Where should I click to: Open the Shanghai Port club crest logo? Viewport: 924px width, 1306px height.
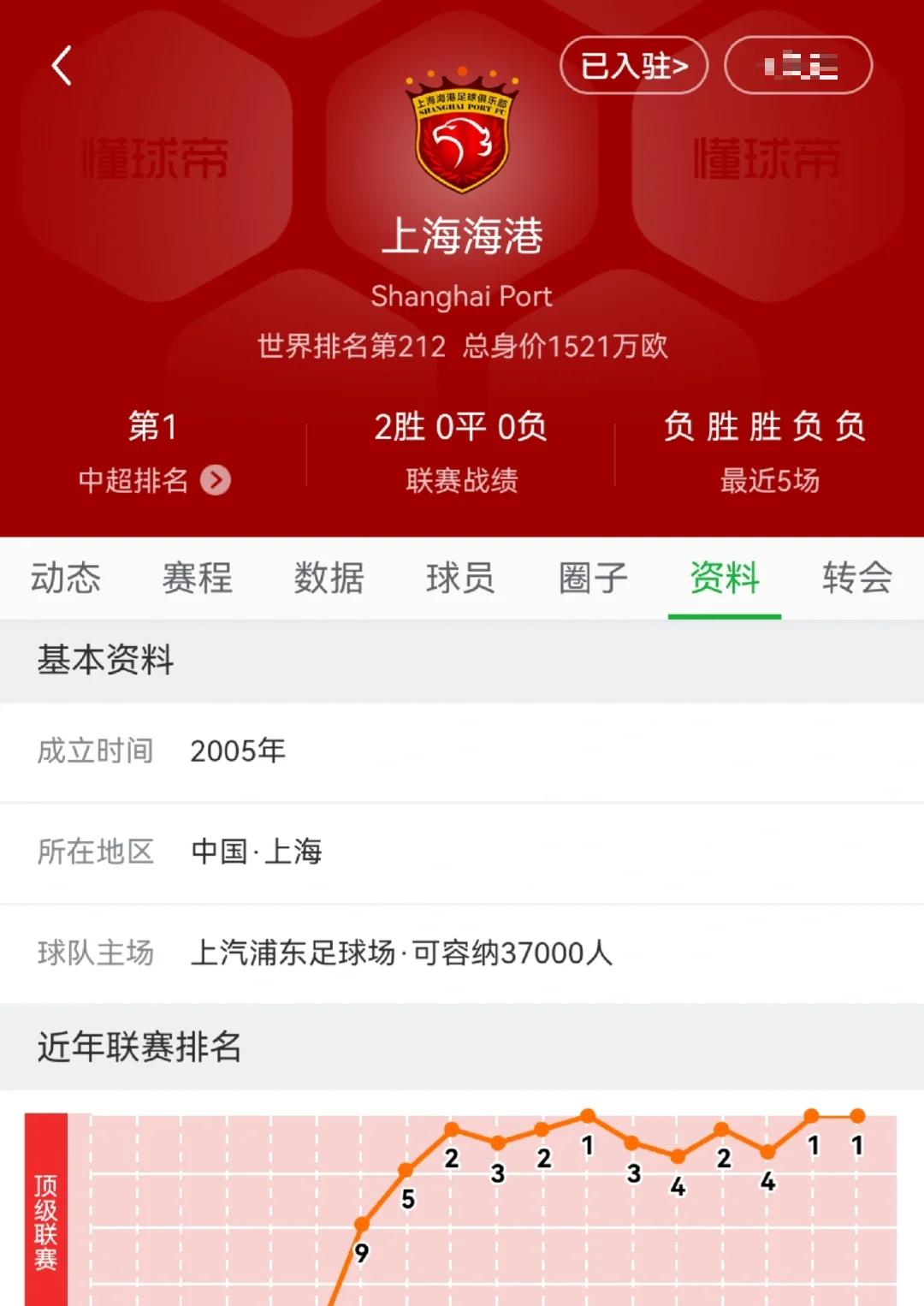tap(461, 137)
